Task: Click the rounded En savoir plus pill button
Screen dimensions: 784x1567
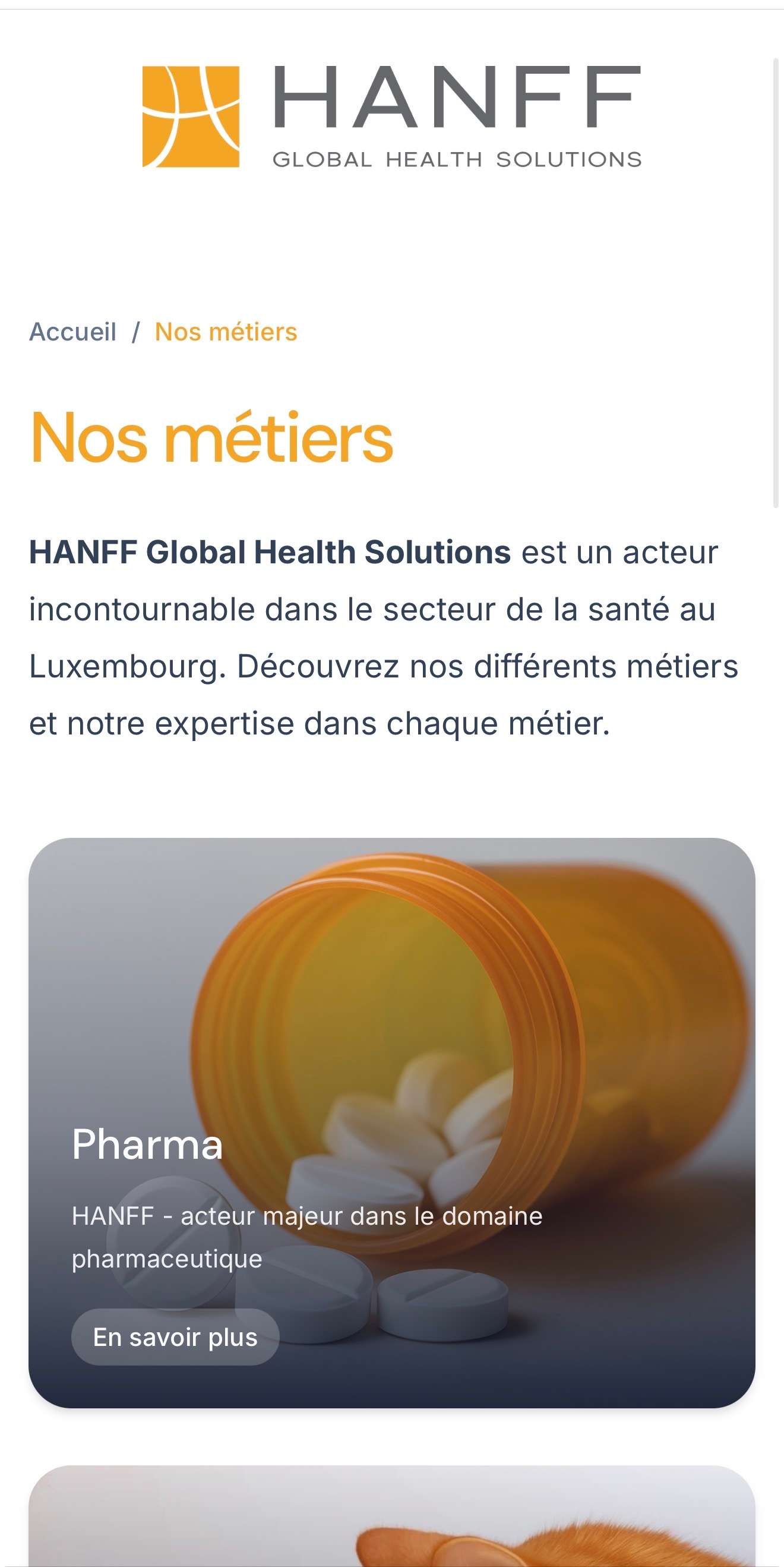Action: pyautogui.click(x=175, y=1336)
